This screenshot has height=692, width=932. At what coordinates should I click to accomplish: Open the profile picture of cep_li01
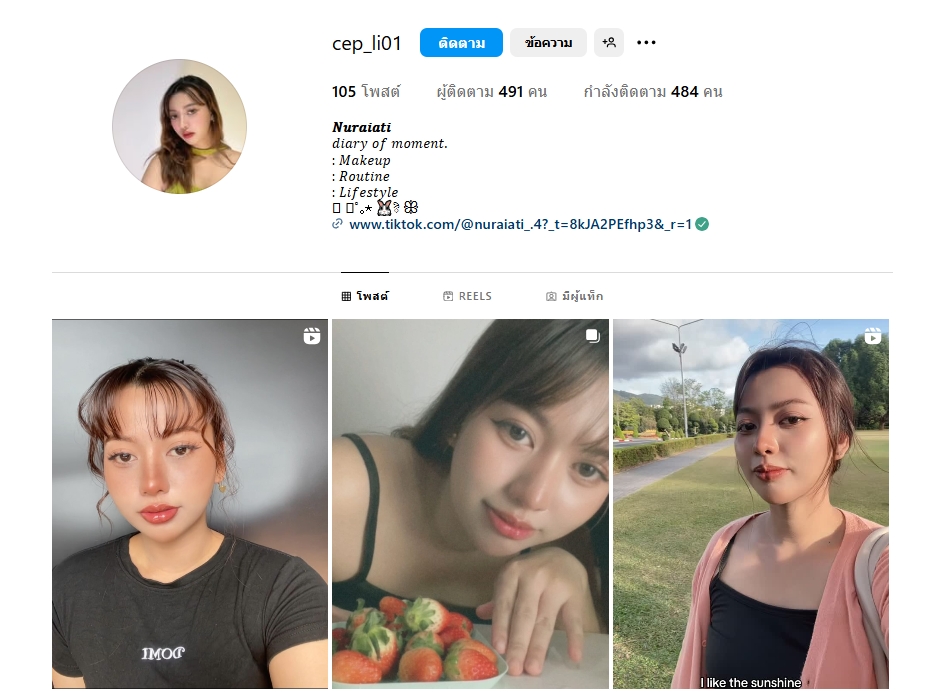click(x=179, y=126)
